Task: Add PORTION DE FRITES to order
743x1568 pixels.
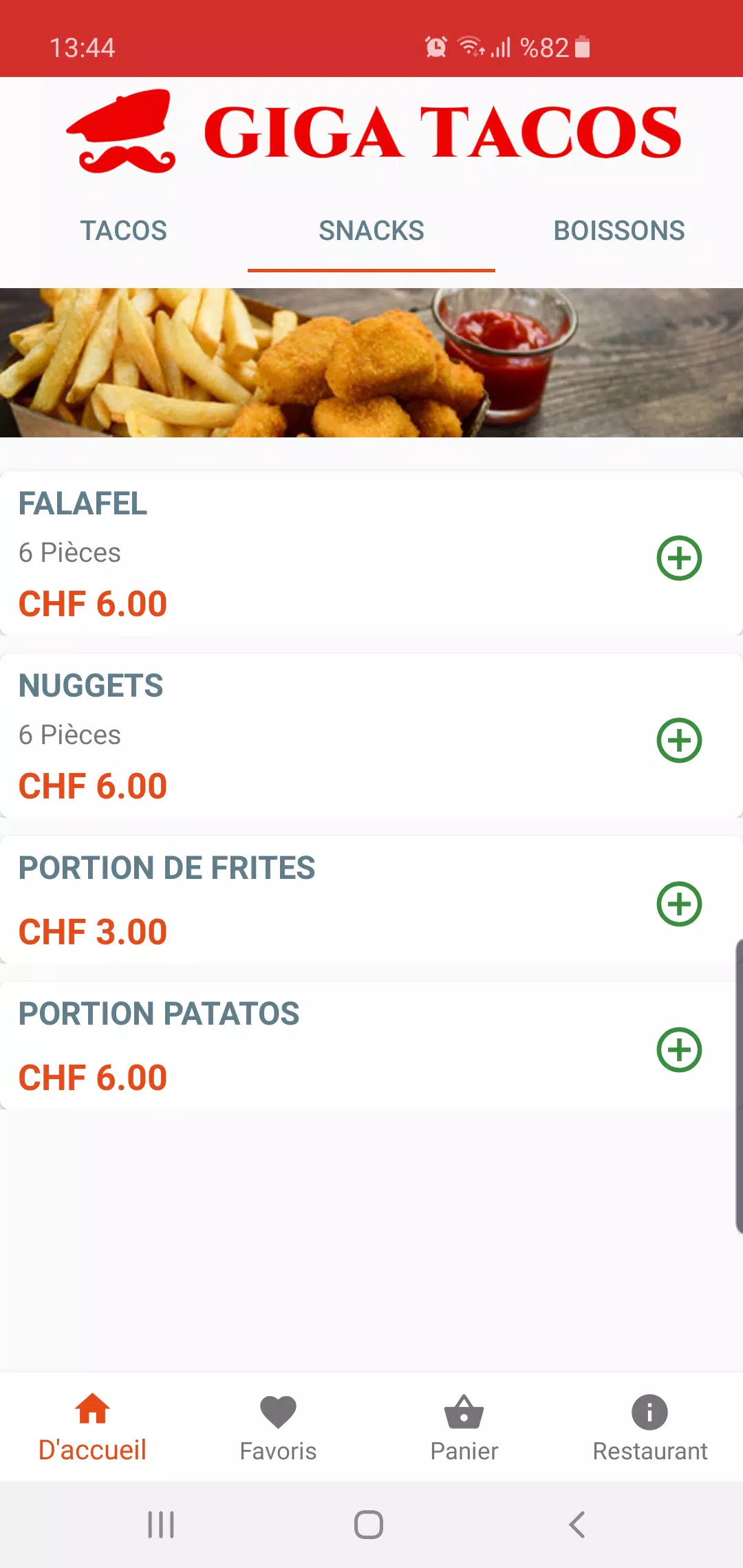Action: point(679,904)
